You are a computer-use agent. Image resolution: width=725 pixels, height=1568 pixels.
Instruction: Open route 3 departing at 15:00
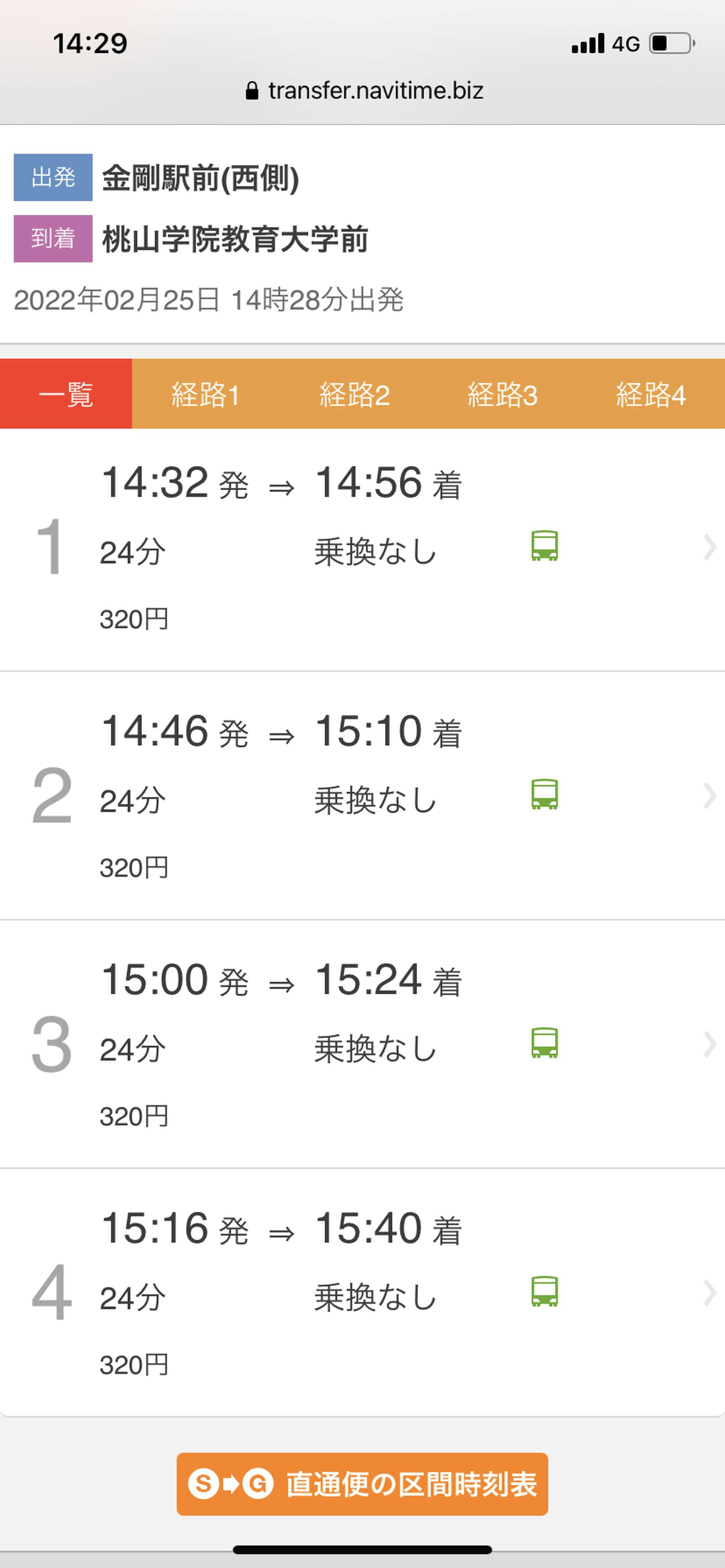[x=362, y=1044]
